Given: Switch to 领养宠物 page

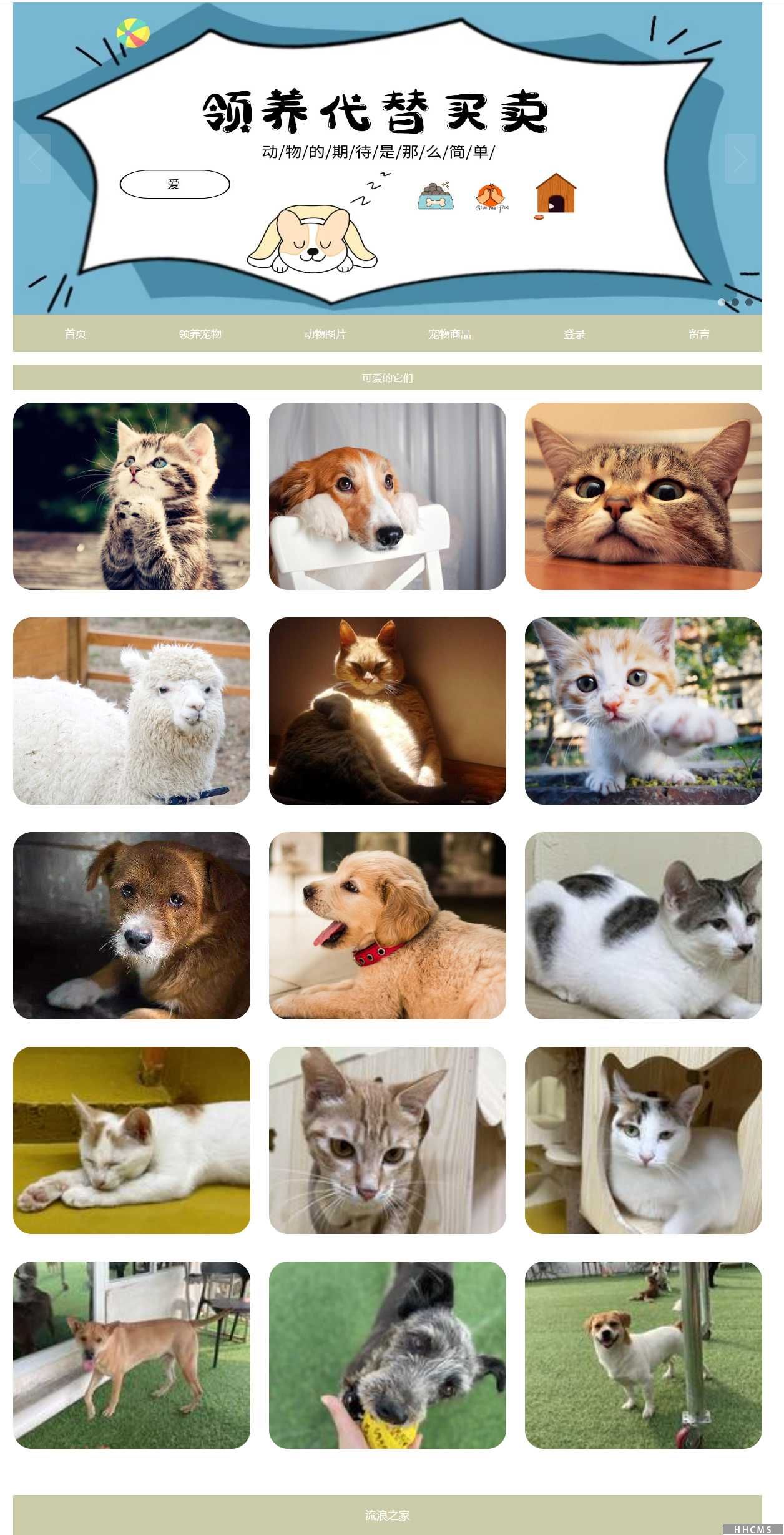Looking at the screenshot, I should click(x=200, y=334).
